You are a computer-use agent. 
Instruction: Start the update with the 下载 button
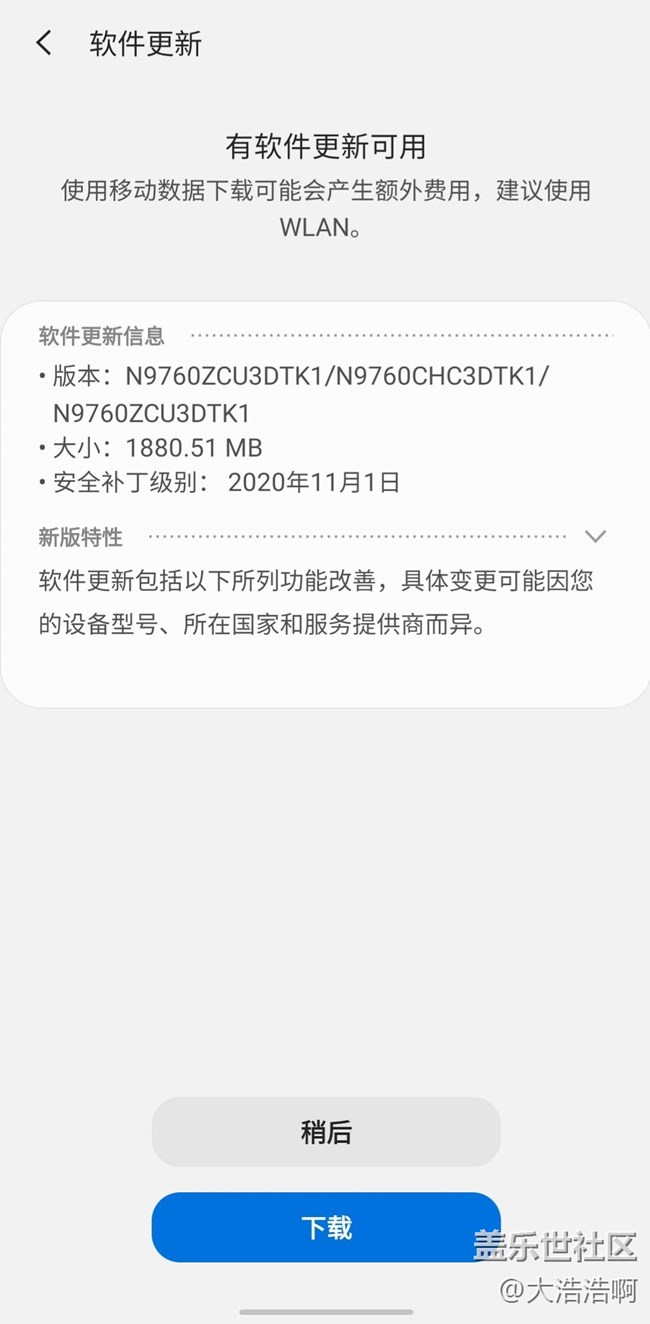(x=326, y=1227)
